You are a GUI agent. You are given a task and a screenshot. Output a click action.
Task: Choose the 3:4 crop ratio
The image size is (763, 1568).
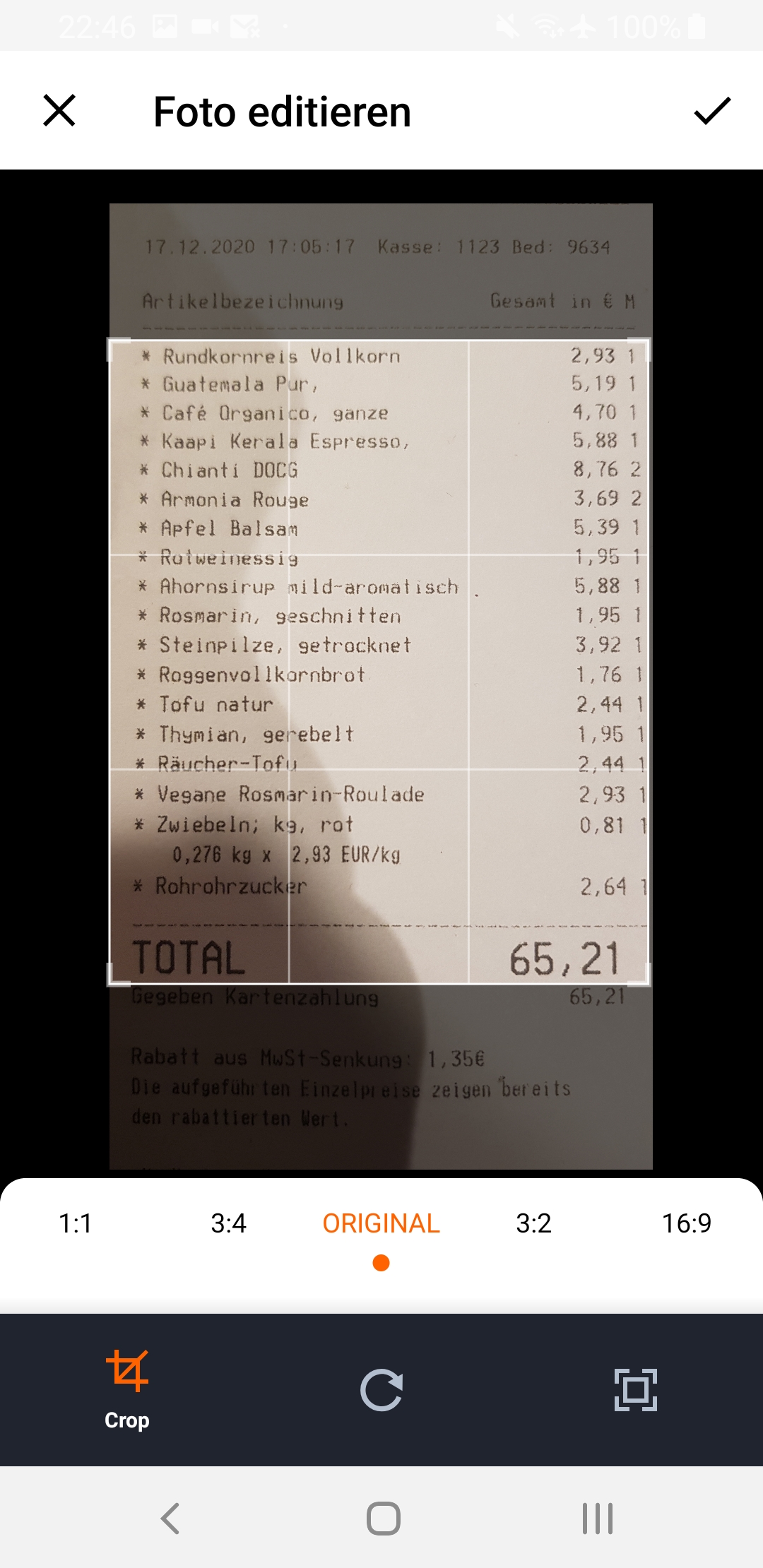[x=228, y=1223]
